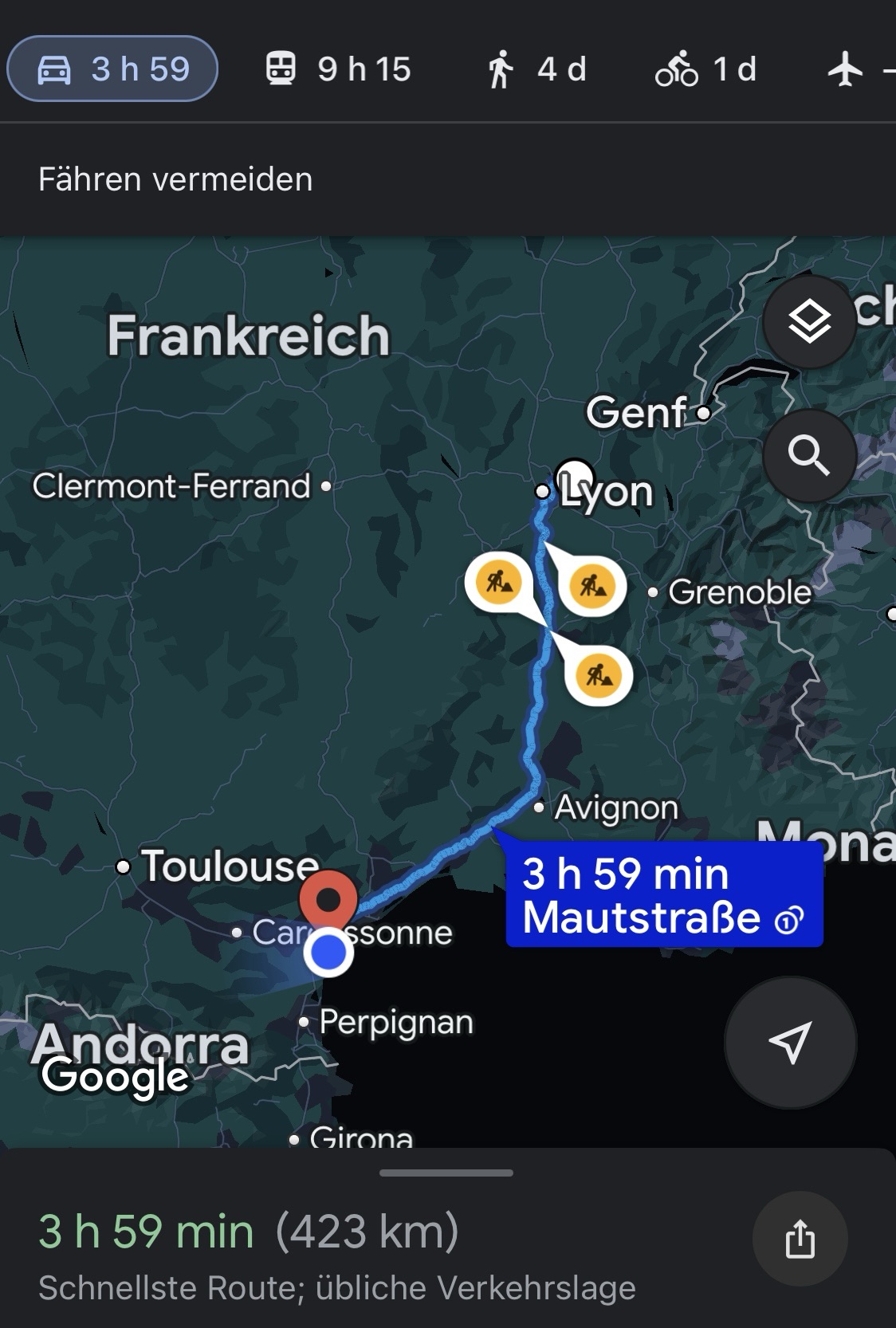Screen dimensions: 896x1328
Task: Tap the 3 h 59 min Mautstraße label
Action: point(663,894)
